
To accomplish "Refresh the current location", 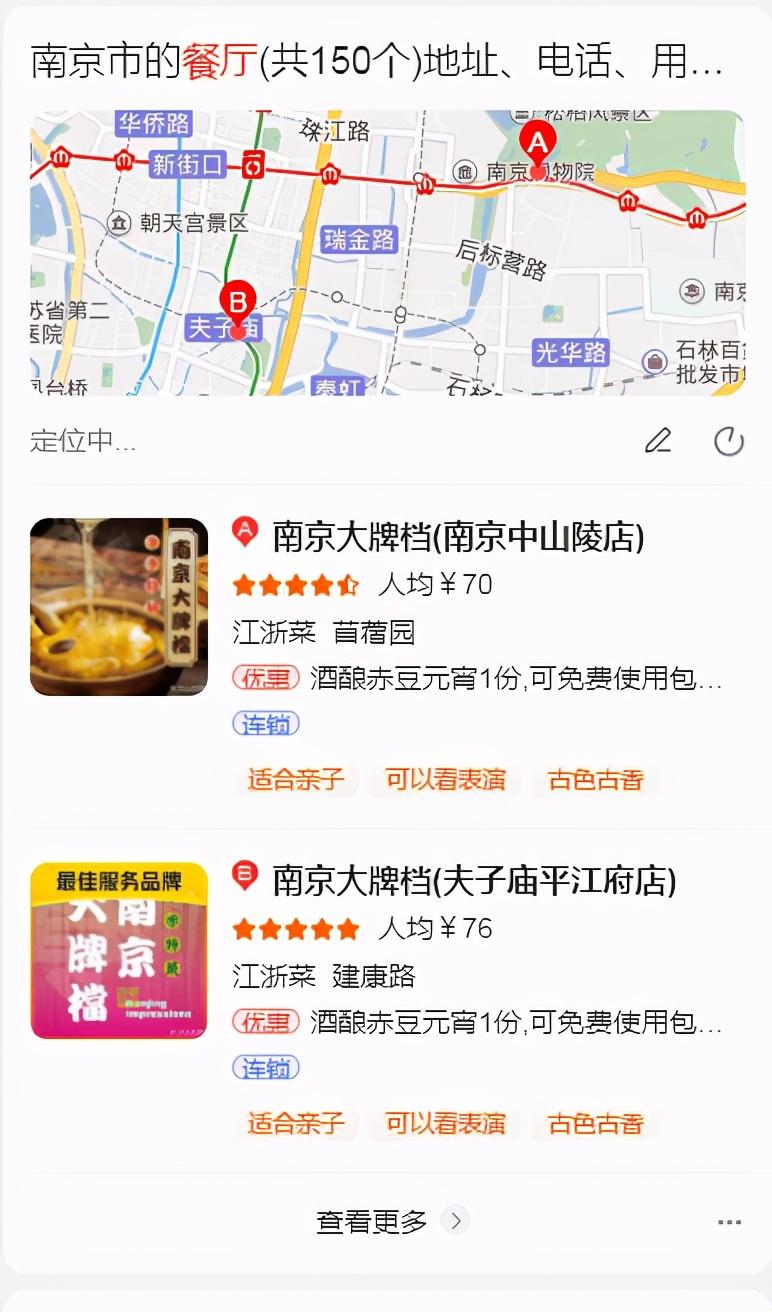I will [728, 441].
